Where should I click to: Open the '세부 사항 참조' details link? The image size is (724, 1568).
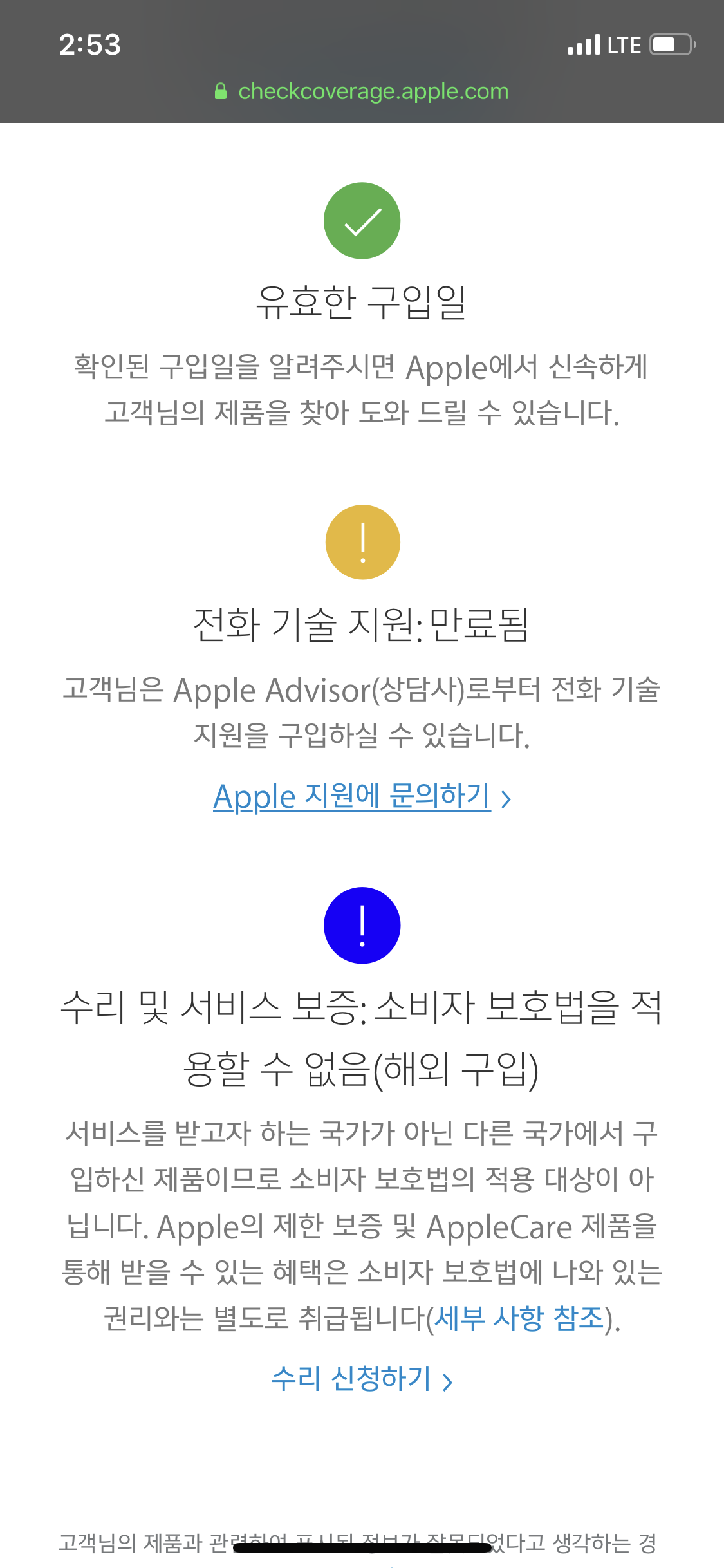pyautogui.click(x=519, y=1318)
